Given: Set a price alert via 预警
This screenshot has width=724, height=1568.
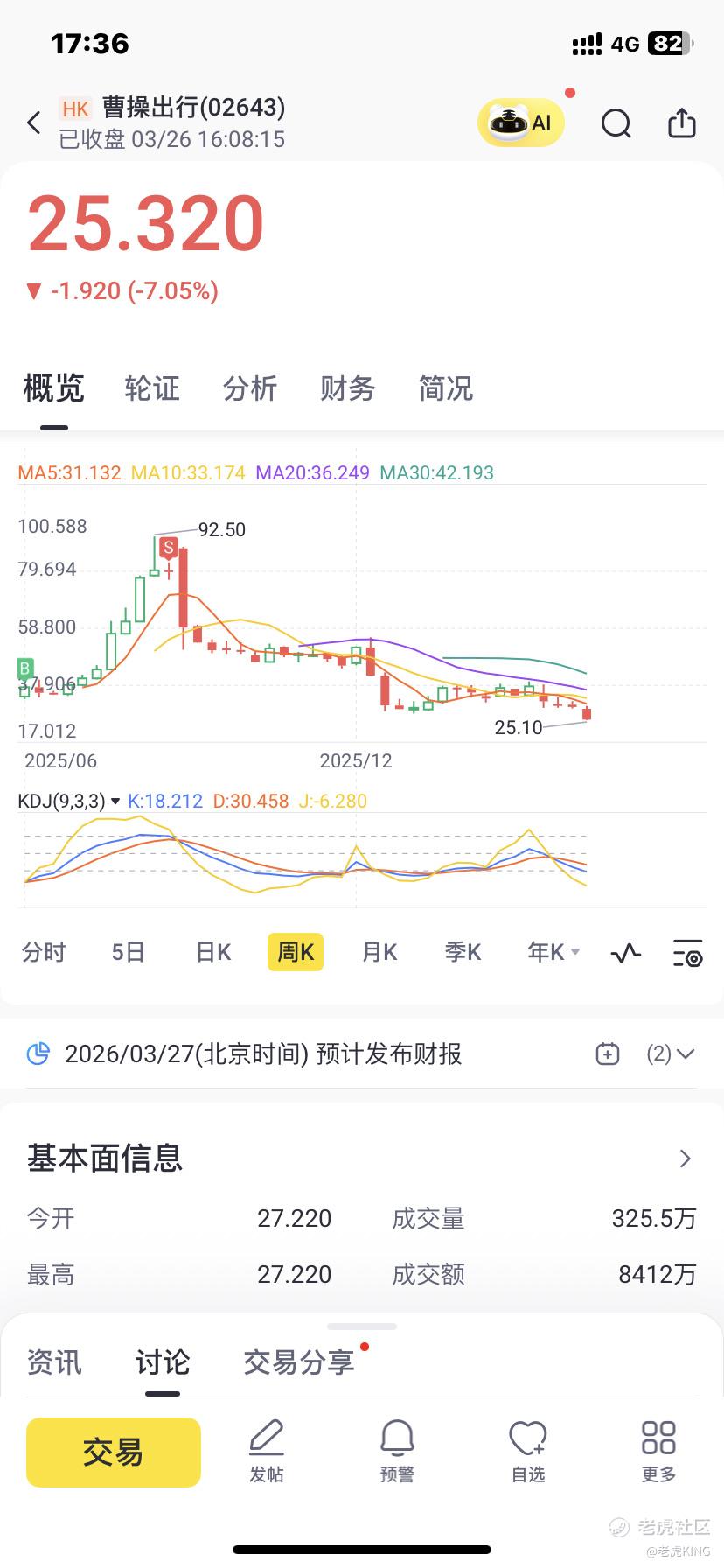Looking at the screenshot, I should [x=397, y=1452].
